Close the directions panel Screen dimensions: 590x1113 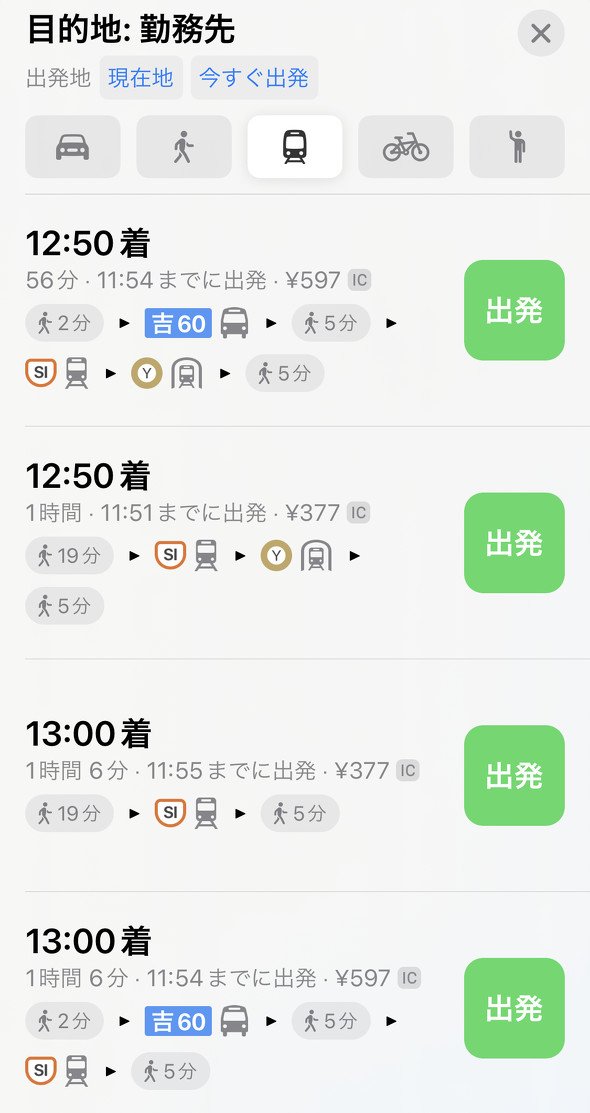(540, 33)
